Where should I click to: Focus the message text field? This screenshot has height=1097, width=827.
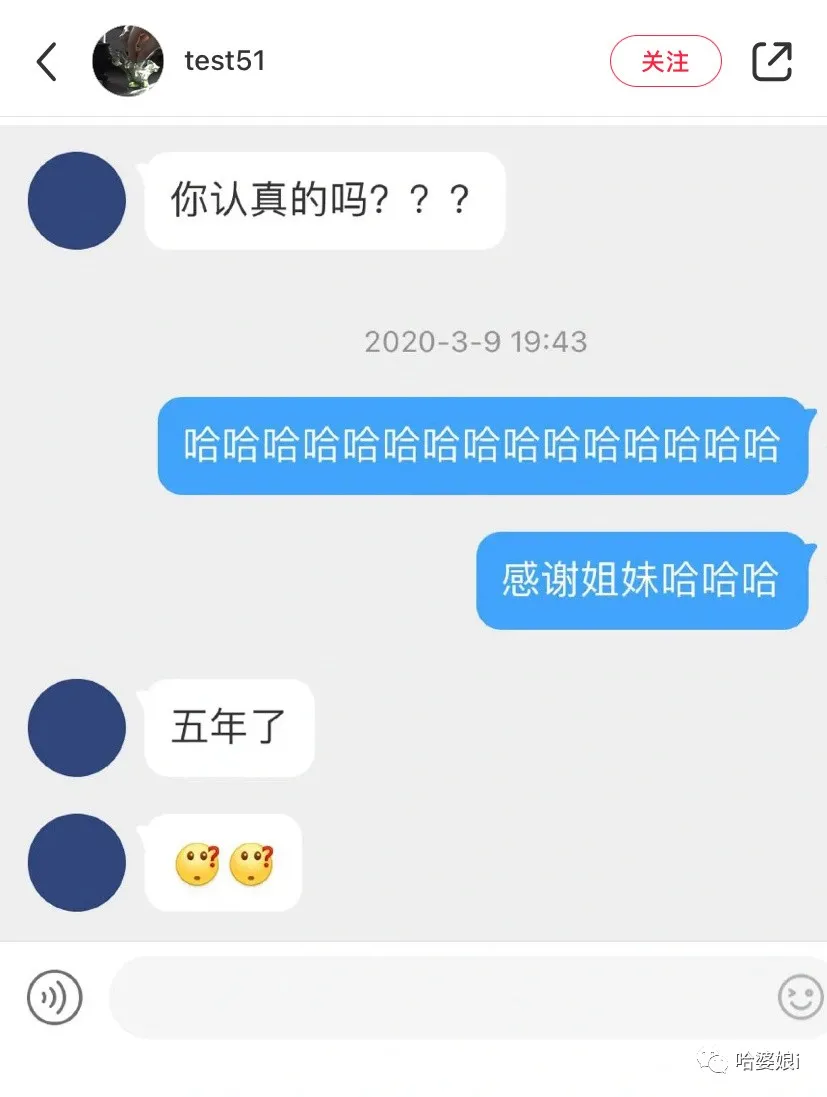[440, 997]
